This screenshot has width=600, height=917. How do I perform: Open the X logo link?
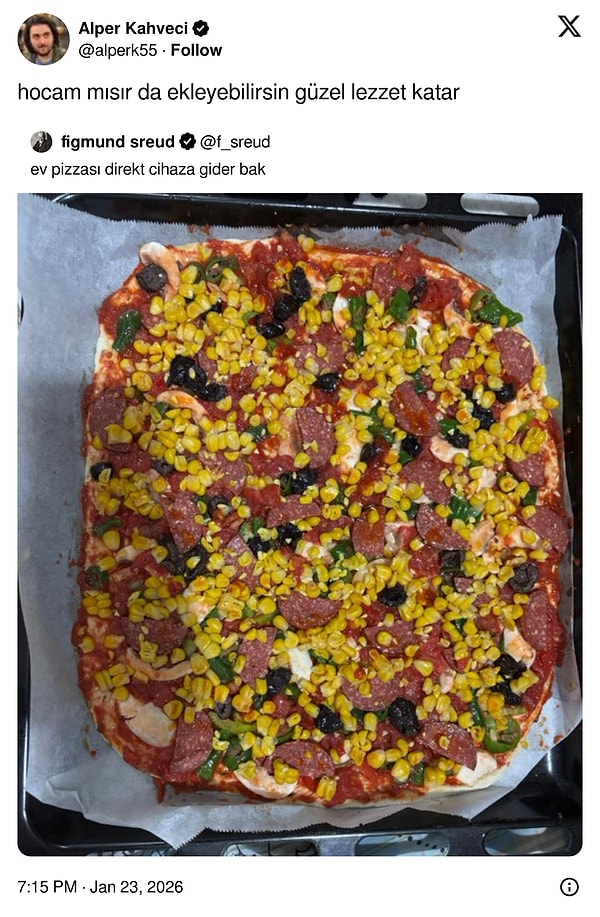pyautogui.click(x=568, y=27)
